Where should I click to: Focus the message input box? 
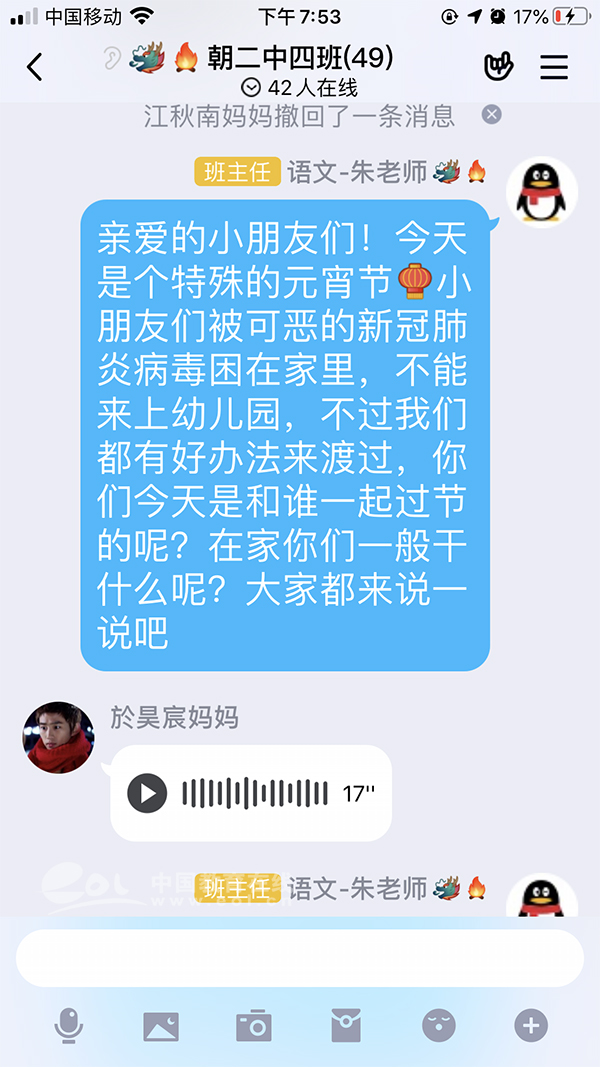(x=299, y=958)
